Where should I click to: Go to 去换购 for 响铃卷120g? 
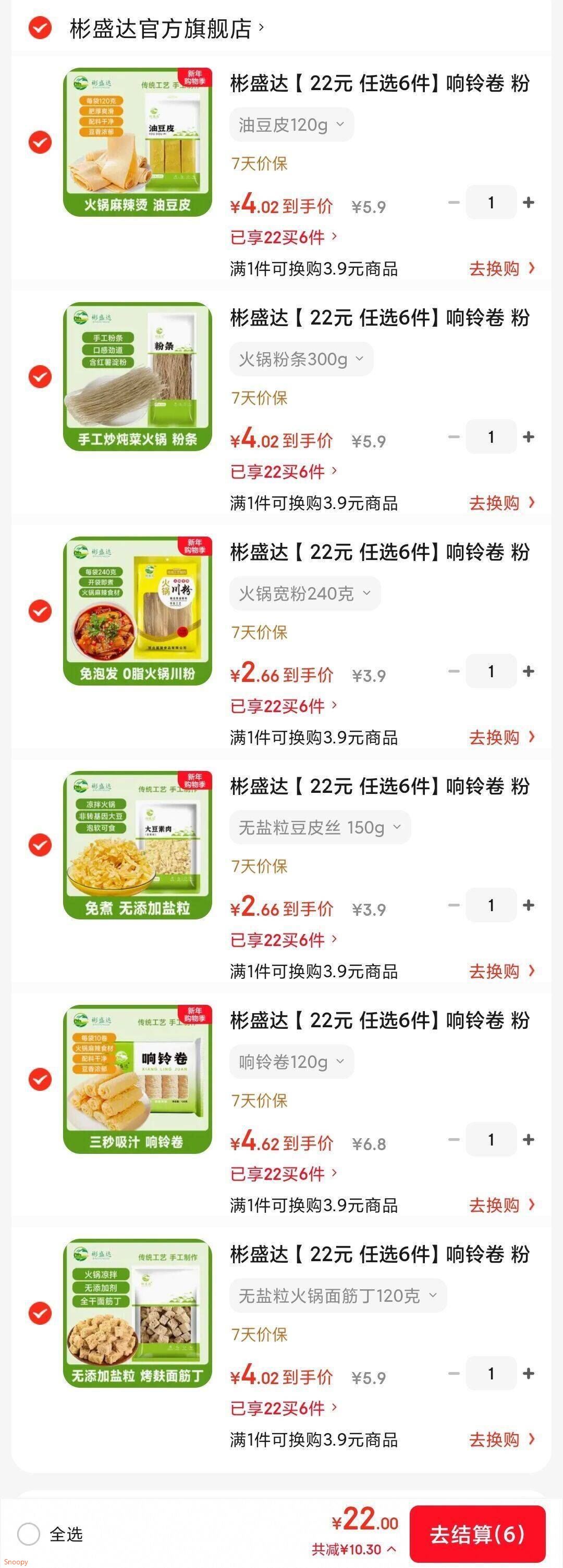pos(501,1205)
